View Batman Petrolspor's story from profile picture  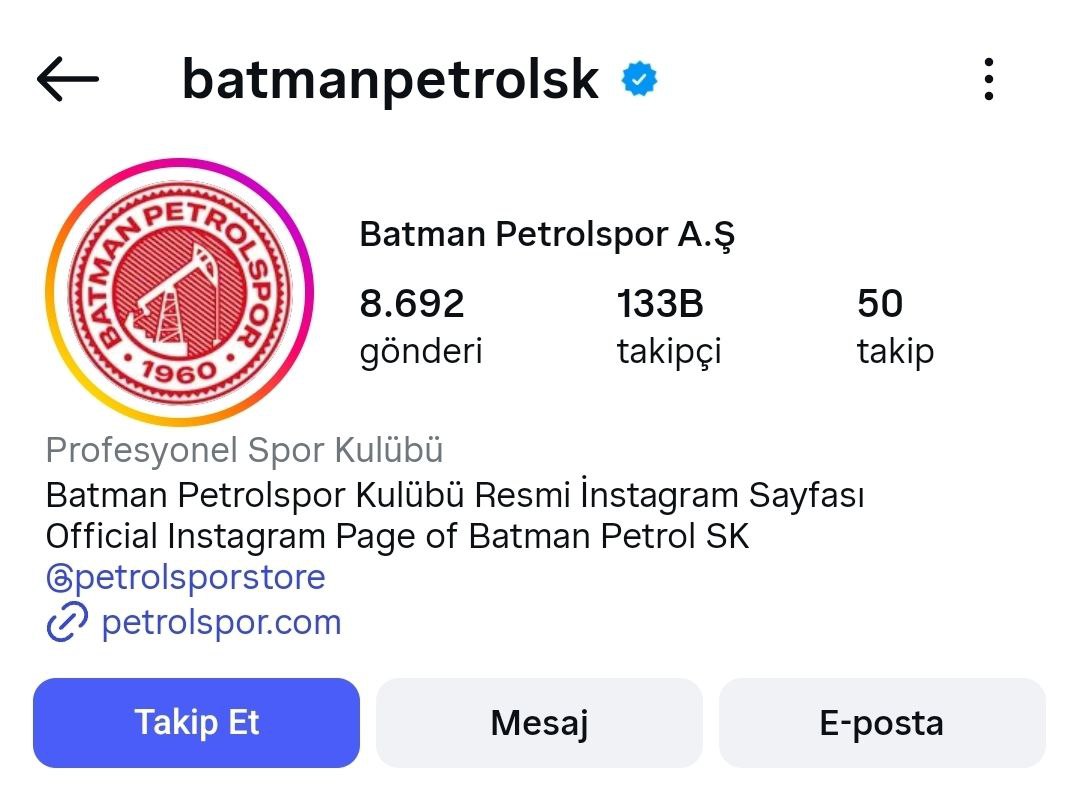pos(180,291)
